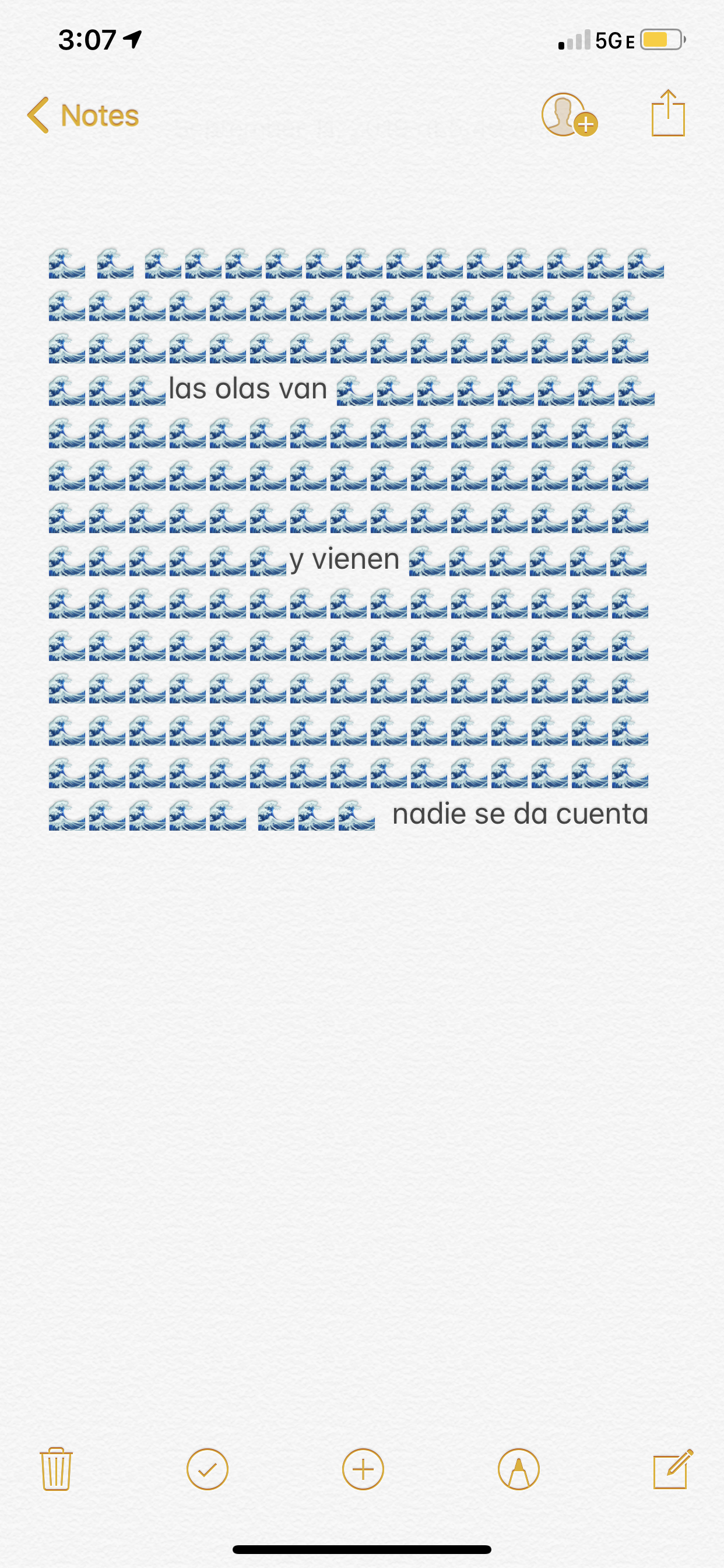Open the share sheet
Viewport: 724px width, 1568px height.
(x=668, y=113)
